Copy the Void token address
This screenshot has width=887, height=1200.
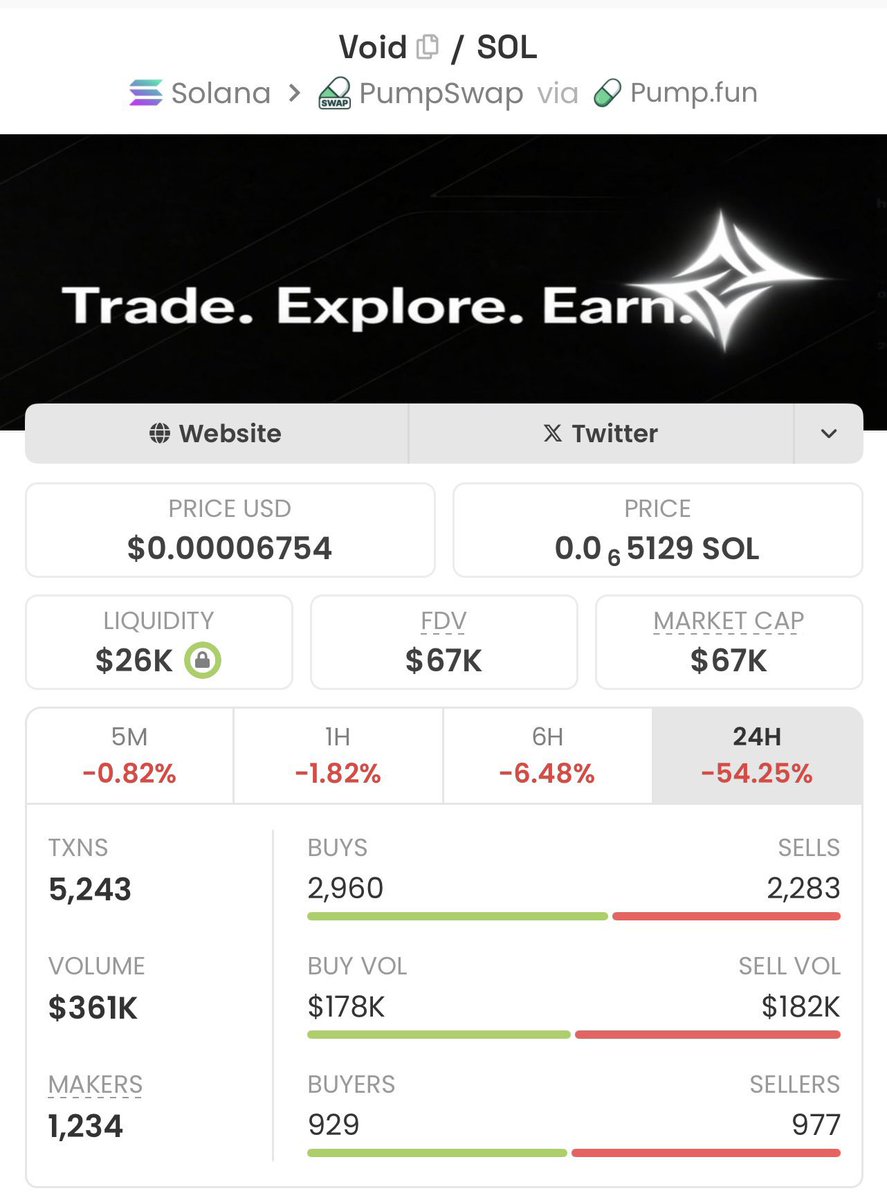click(428, 47)
